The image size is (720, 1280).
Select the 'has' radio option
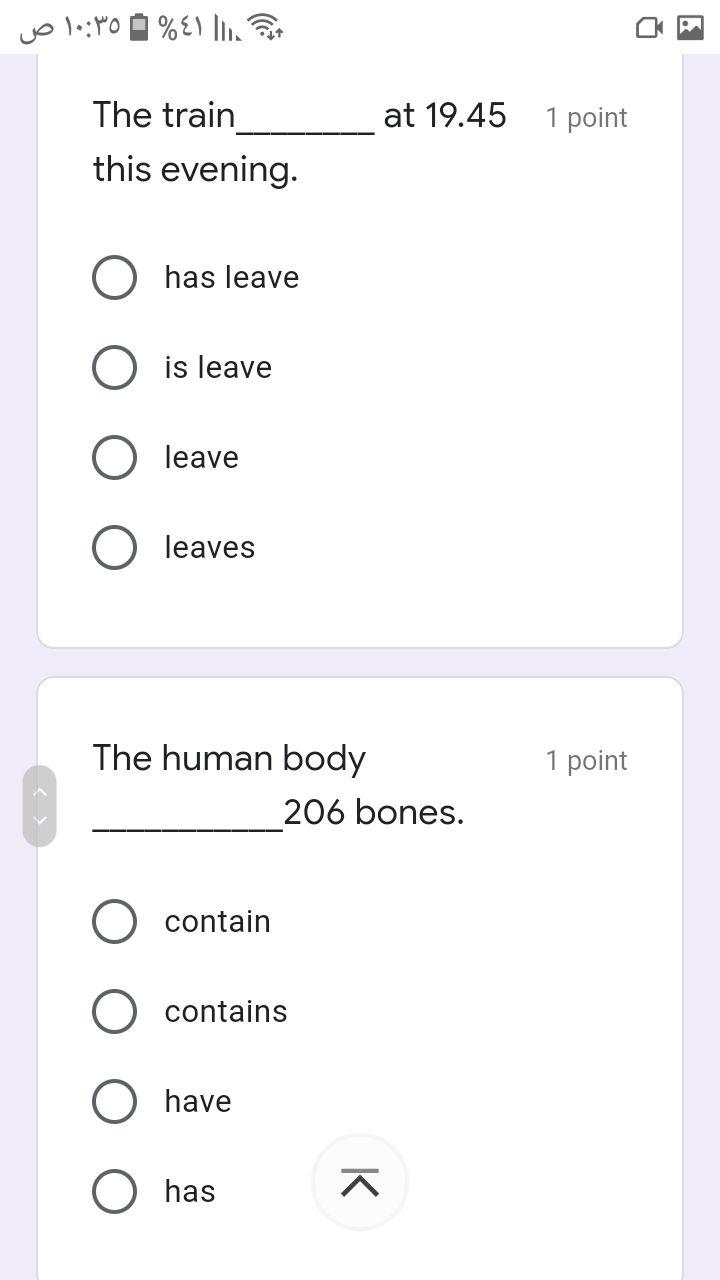tap(115, 1191)
